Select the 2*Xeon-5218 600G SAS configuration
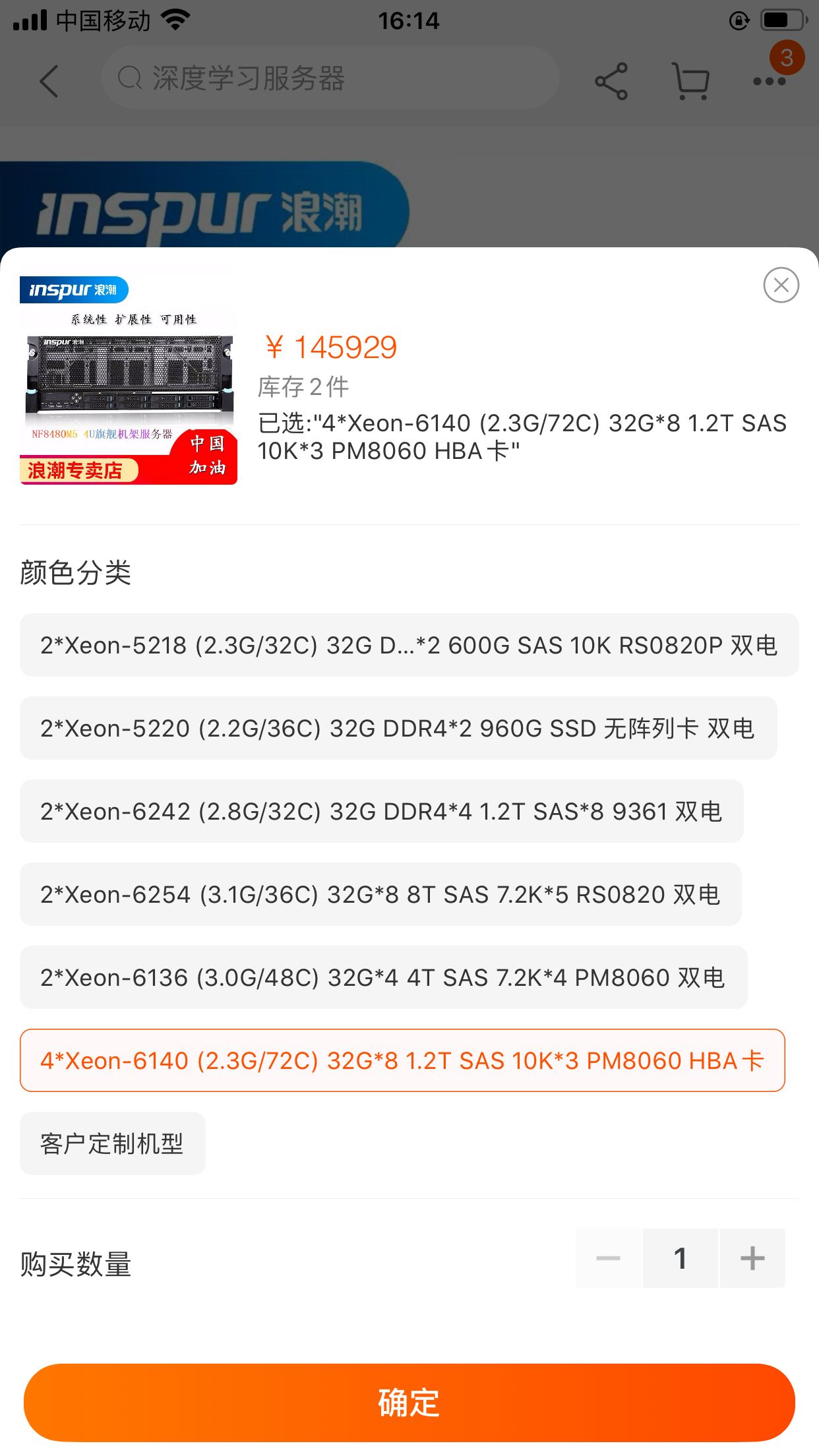The width and height of the screenshot is (819, 1456). tap(409, 645)
